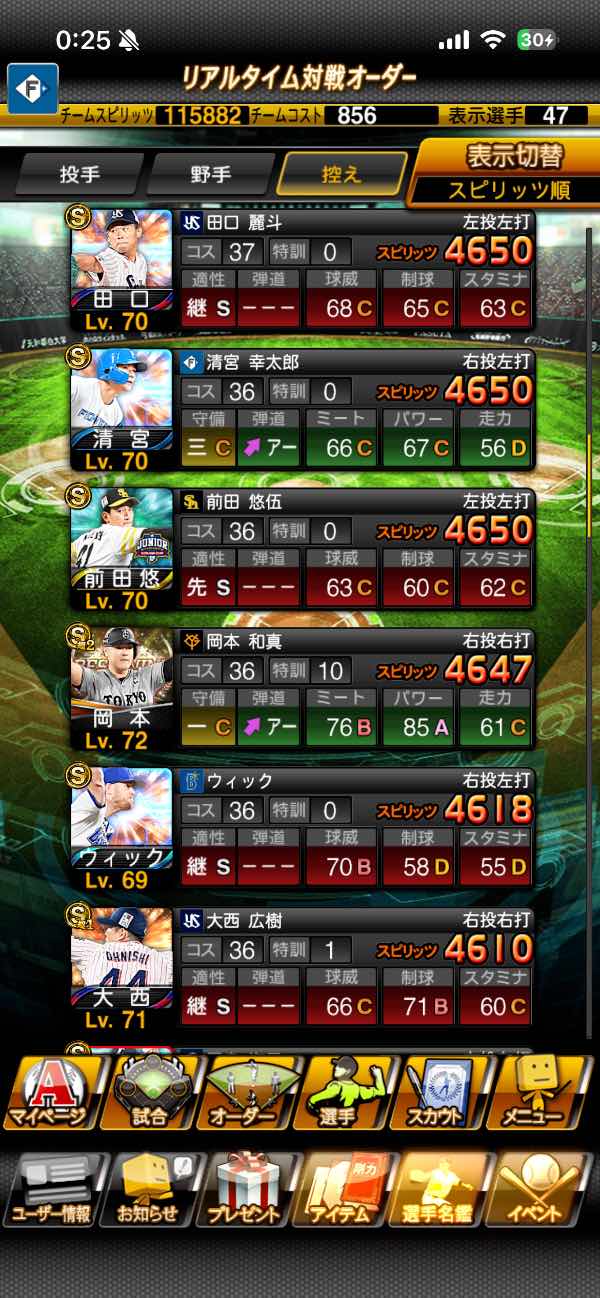Open the 選手 menu

(x=344, y=1091)
